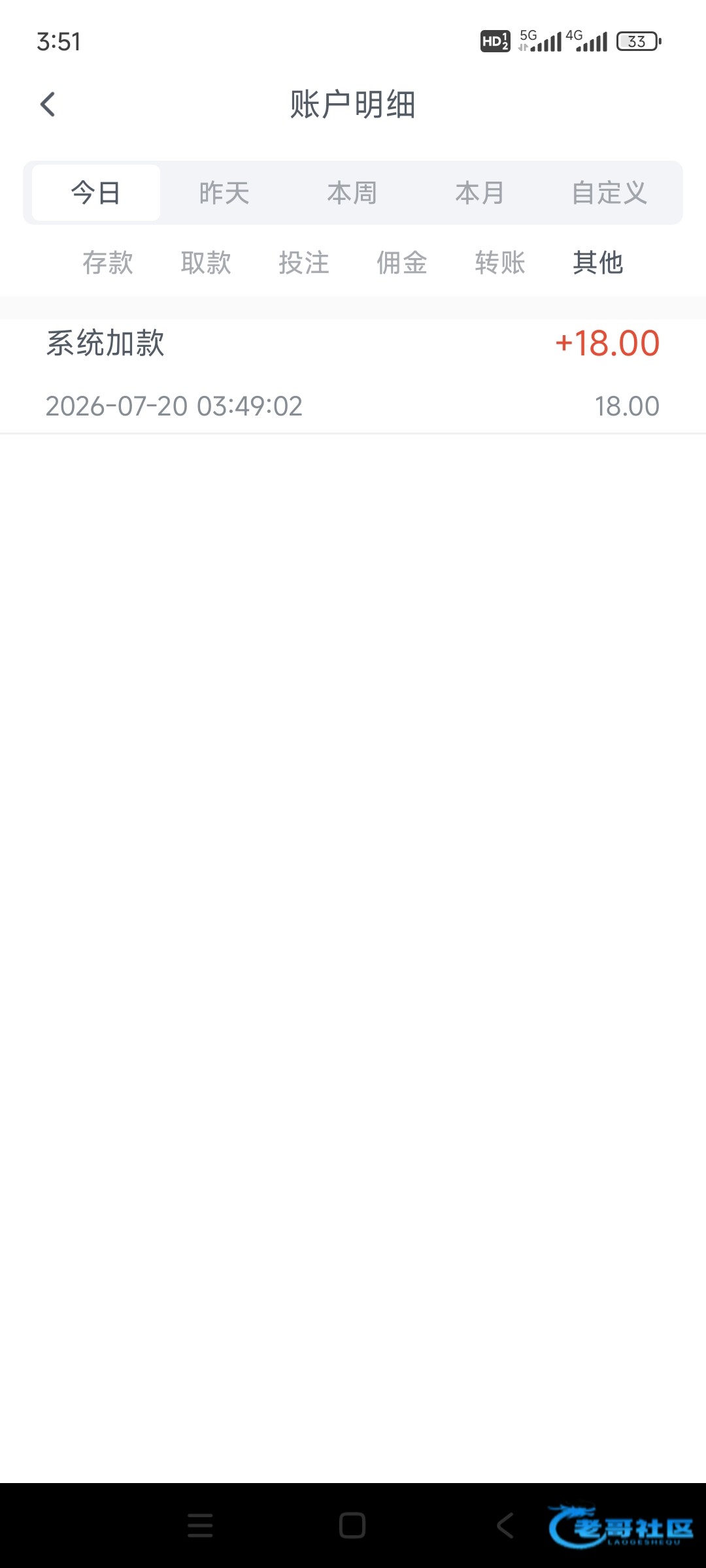Filter records by 佣金
This screenshot has height=1568, width=706.
click(x=402, y=263)
